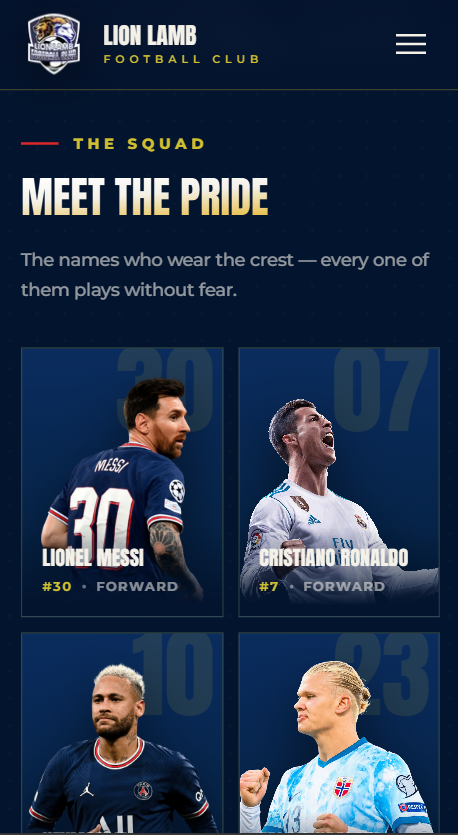458x835 pixels.
Task: Open the hamburger navigation menu
Action: pyautogui.click(x=411, y=44)
